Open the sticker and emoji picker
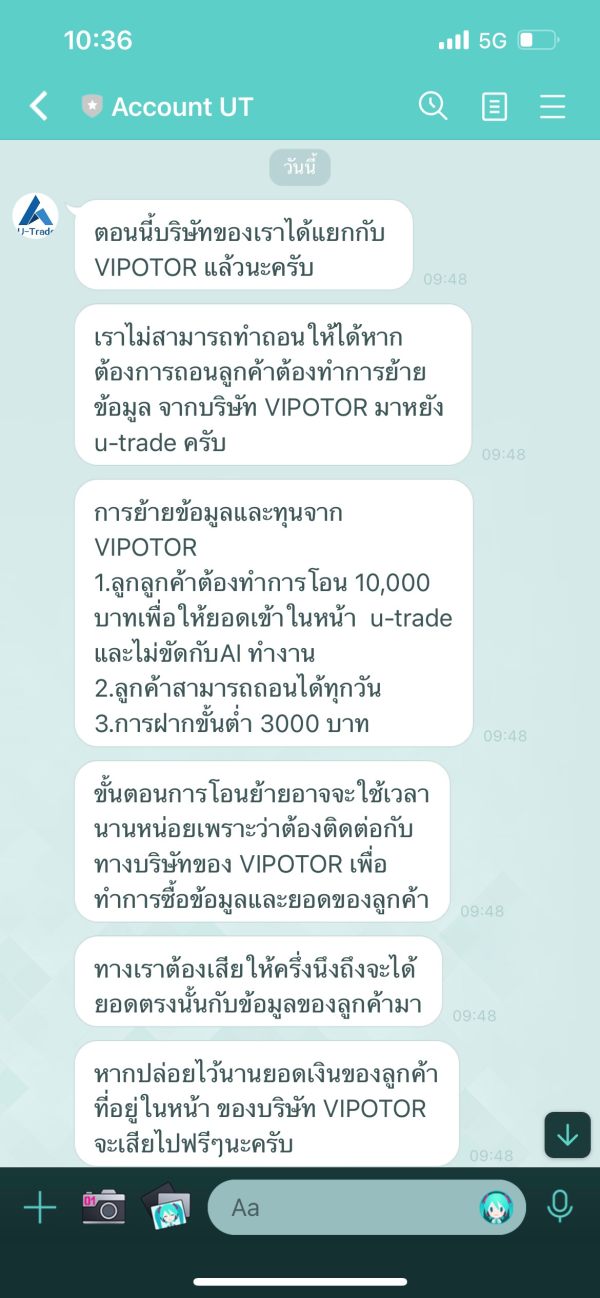Image resolution: width=600 pixels, height=1298 pixels. (x=497, y=1208)
